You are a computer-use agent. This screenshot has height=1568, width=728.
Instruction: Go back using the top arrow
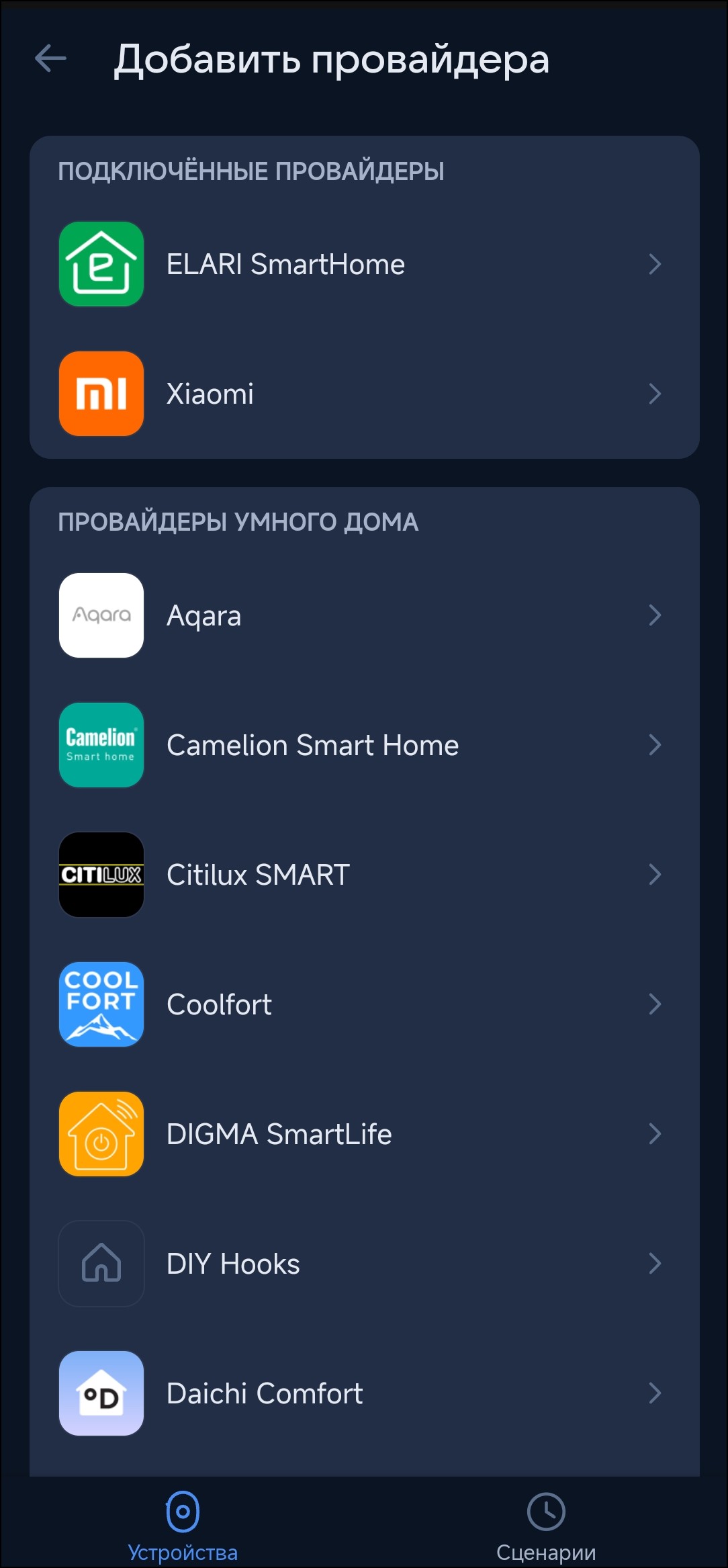click(50, 58)
